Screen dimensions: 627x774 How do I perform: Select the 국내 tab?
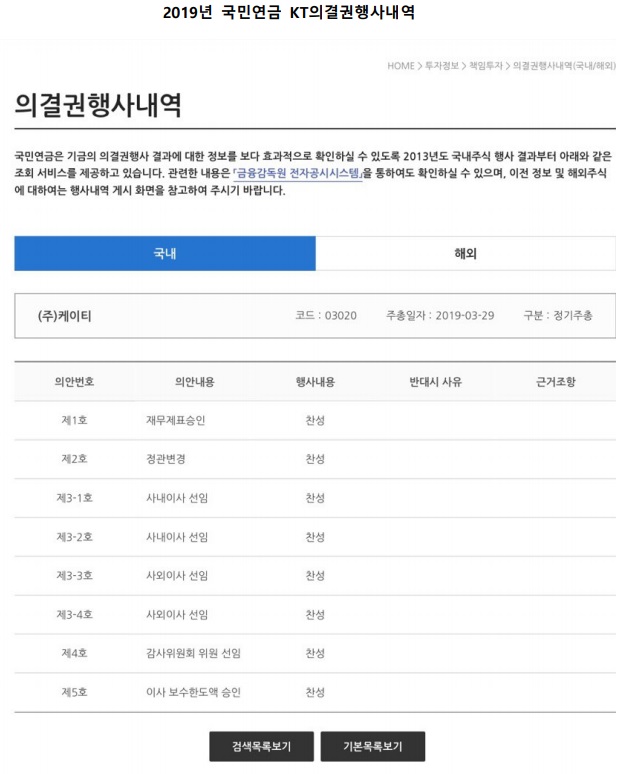pyautogui.click(x=165, y=254)
